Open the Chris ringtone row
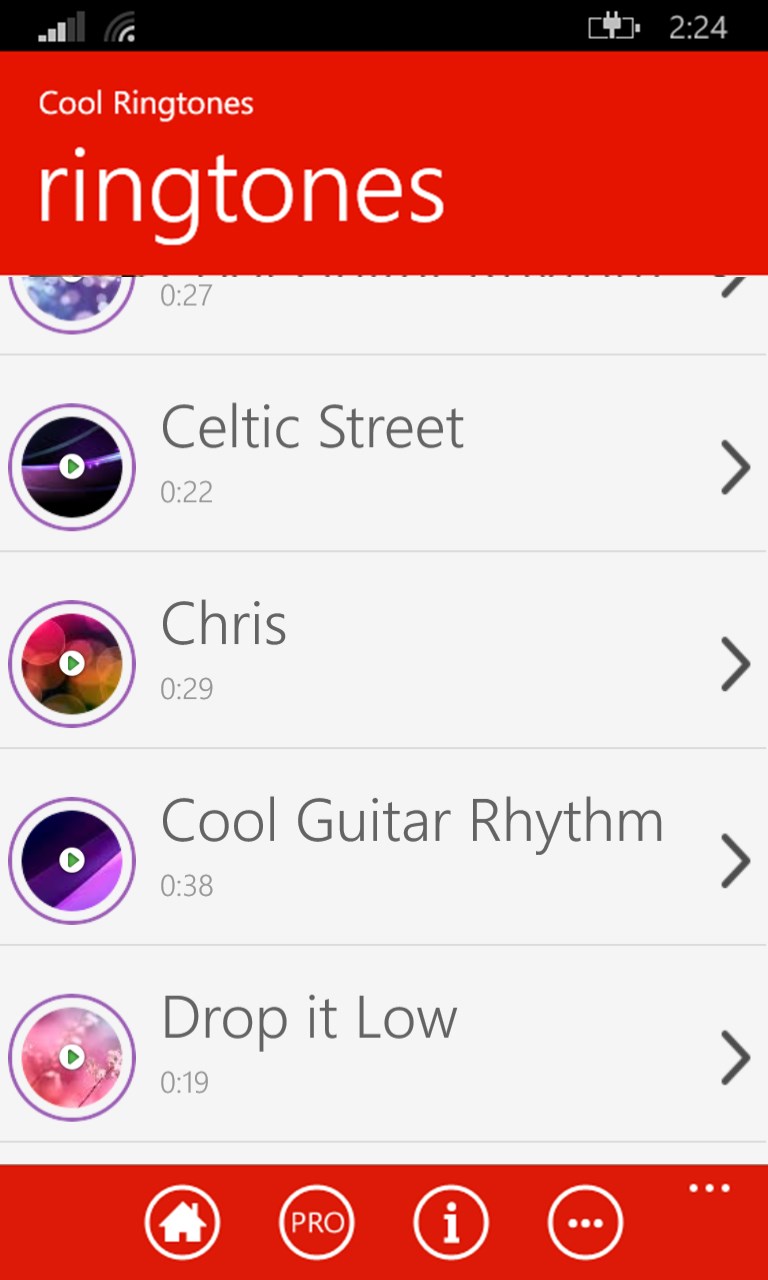 735,663
